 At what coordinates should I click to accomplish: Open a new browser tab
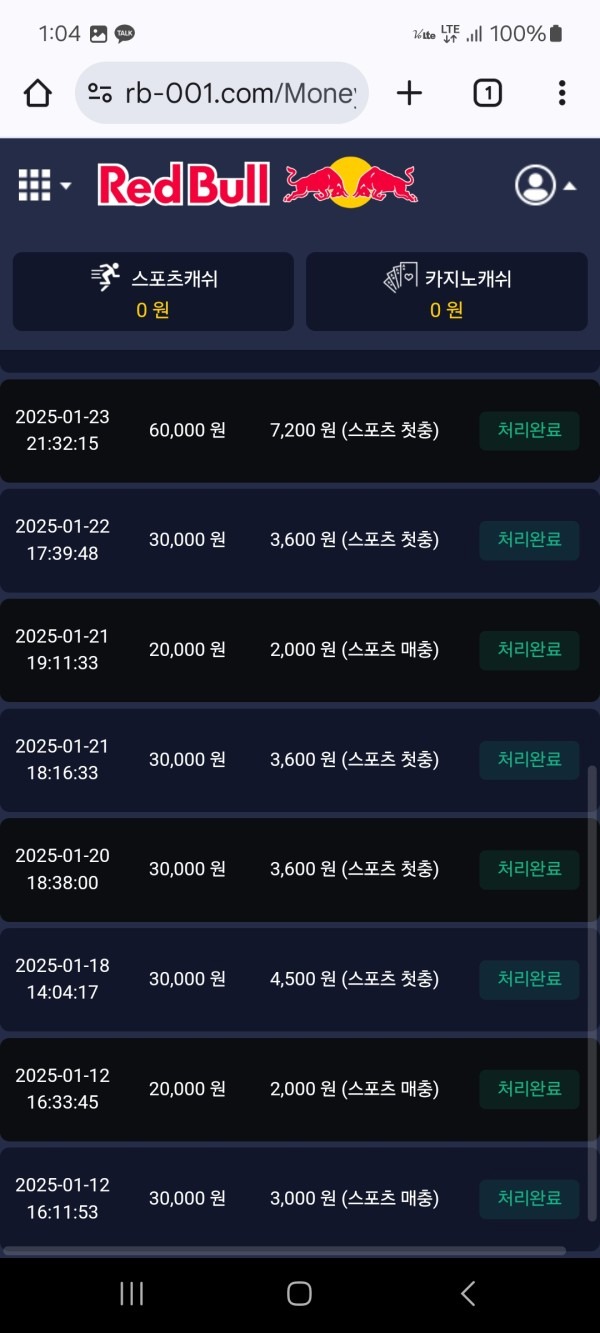[x=409, y=93]
